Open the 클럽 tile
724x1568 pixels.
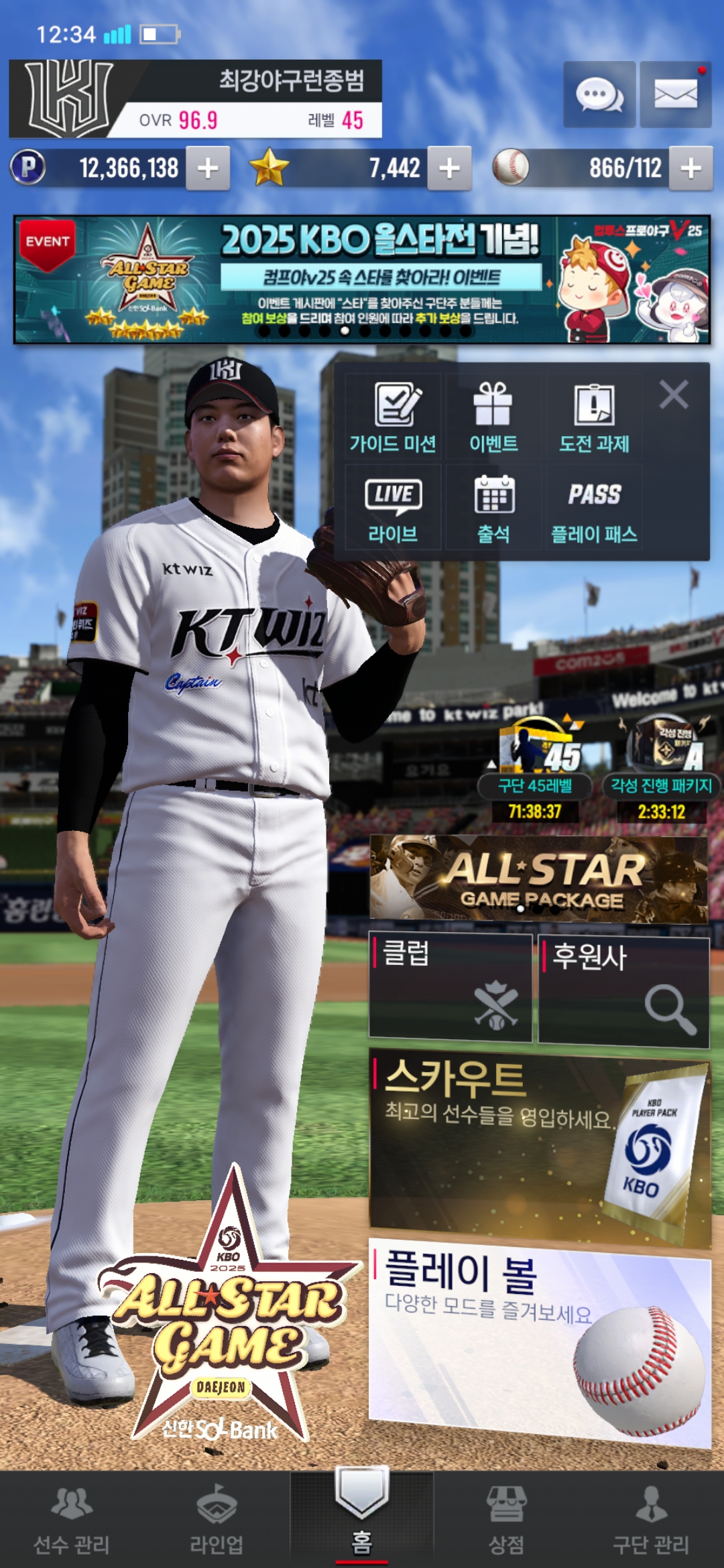pyautogui.click(x=450, y=988)
